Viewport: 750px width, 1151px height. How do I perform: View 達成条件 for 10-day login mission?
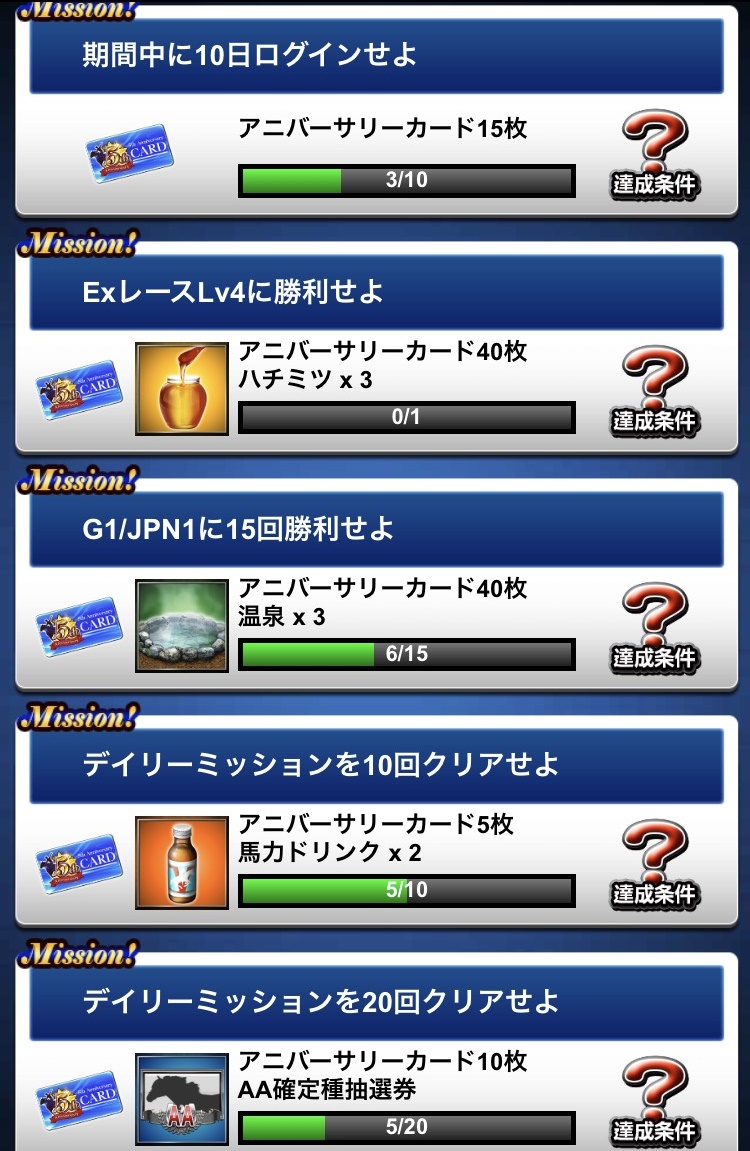click(654, 155)
